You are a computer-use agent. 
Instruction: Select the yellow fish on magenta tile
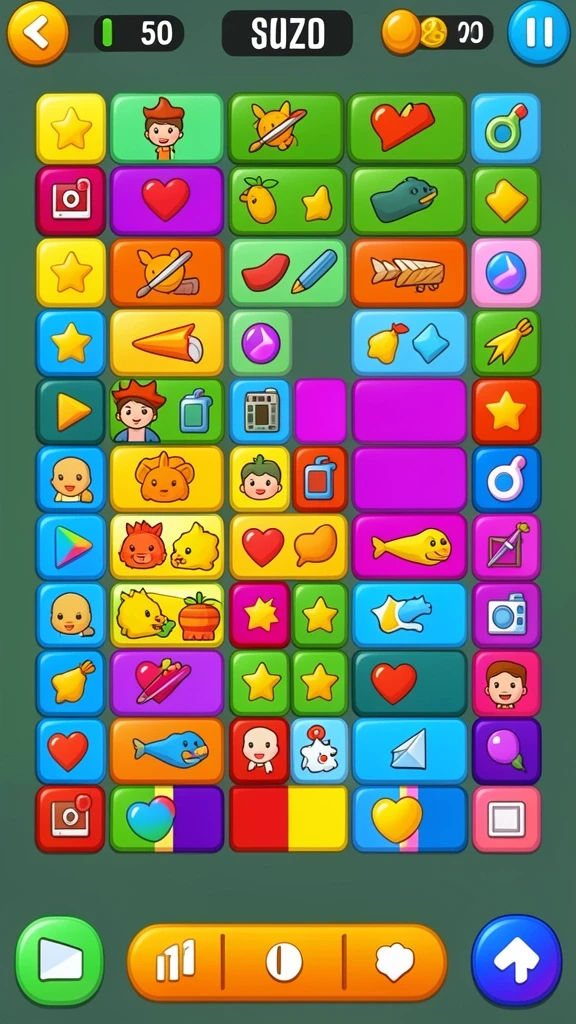pos(409,547)
